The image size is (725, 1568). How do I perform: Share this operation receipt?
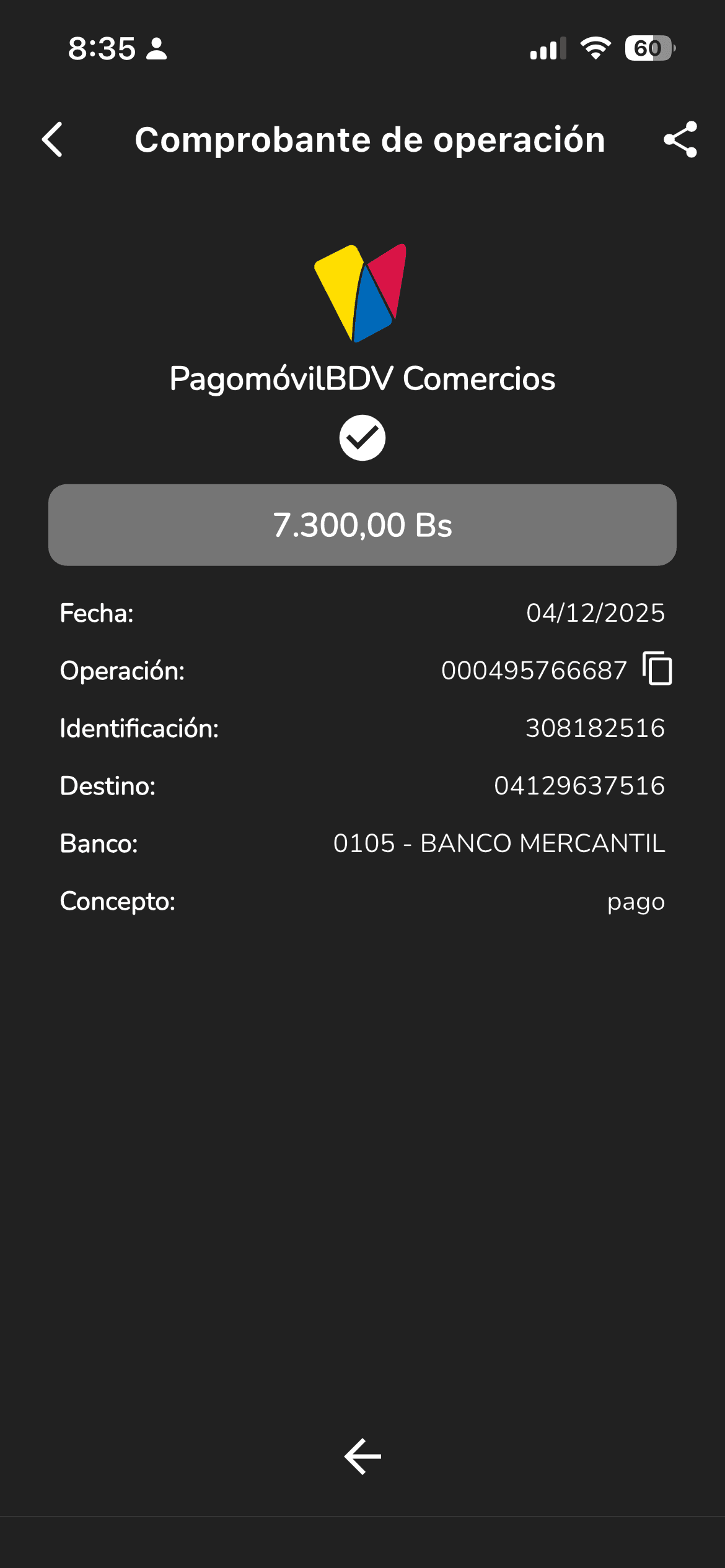tap(680, 139)
